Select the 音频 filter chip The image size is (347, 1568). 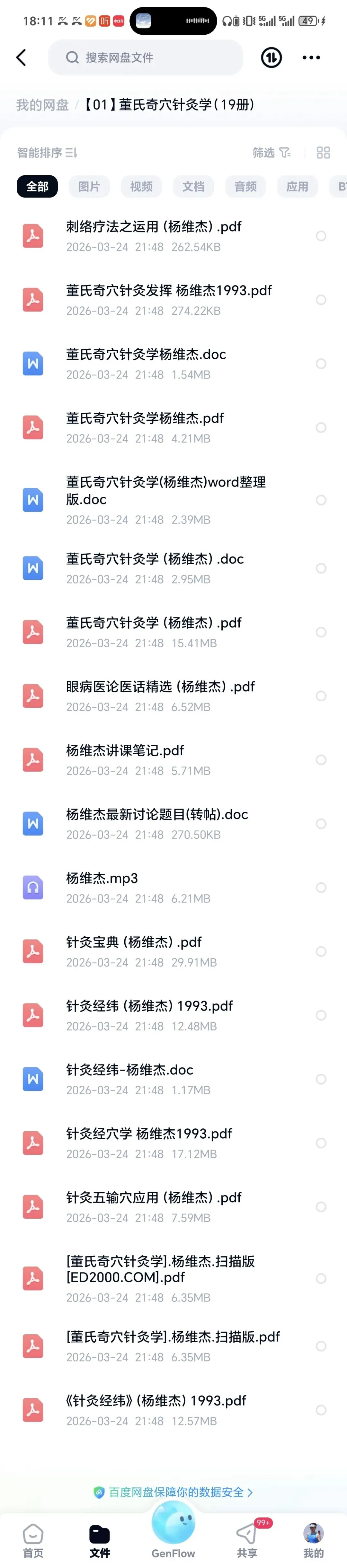(x=245, y=186)
